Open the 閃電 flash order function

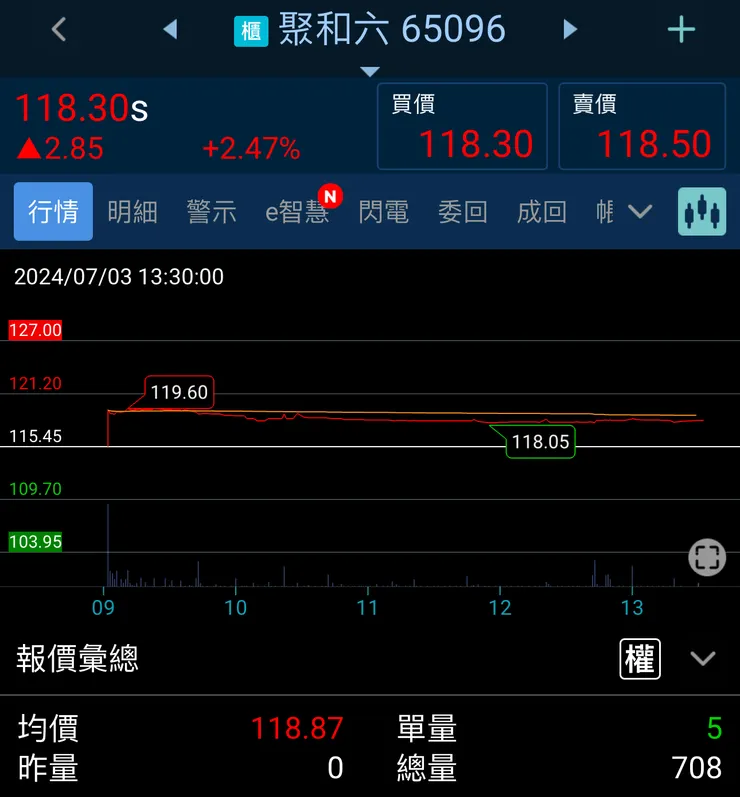383,211
